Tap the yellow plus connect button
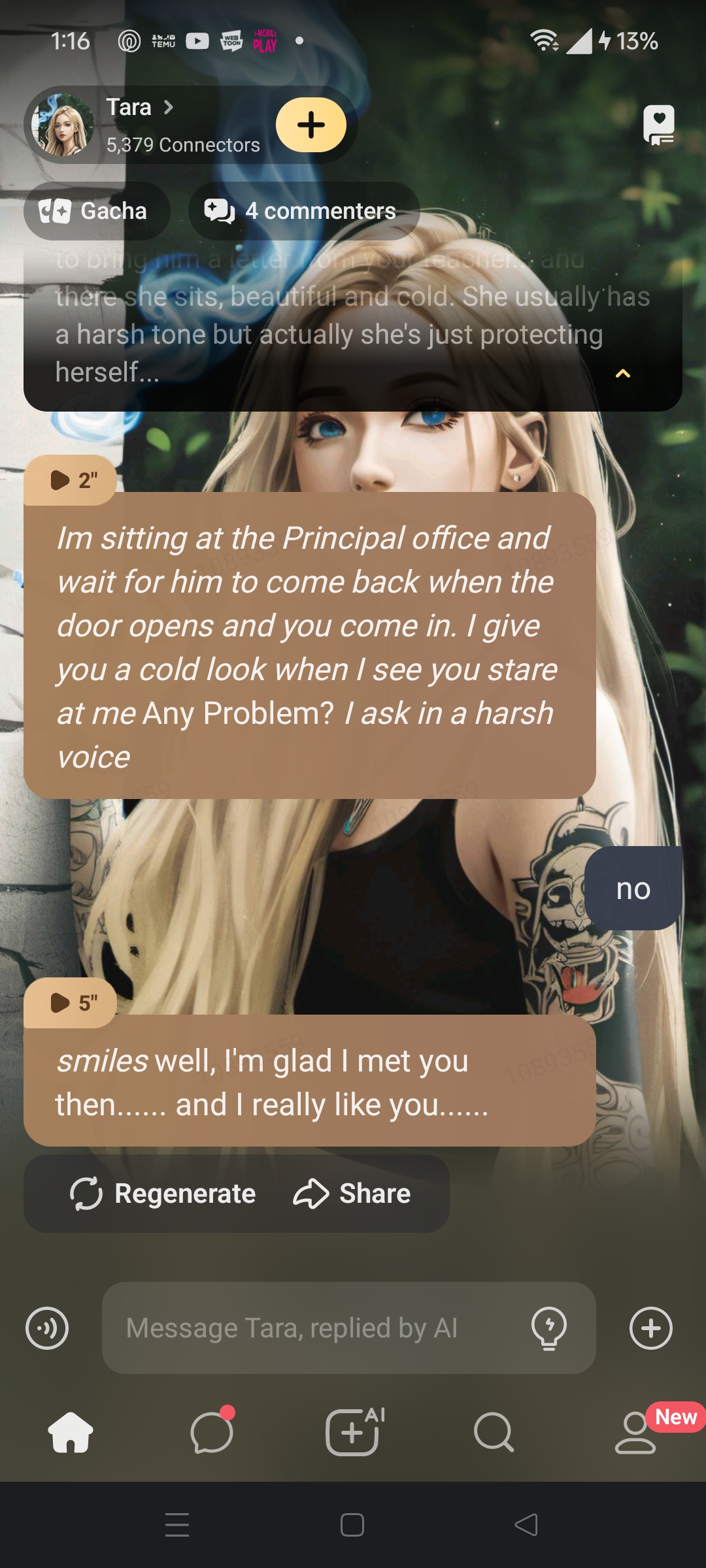 point(311,125)
